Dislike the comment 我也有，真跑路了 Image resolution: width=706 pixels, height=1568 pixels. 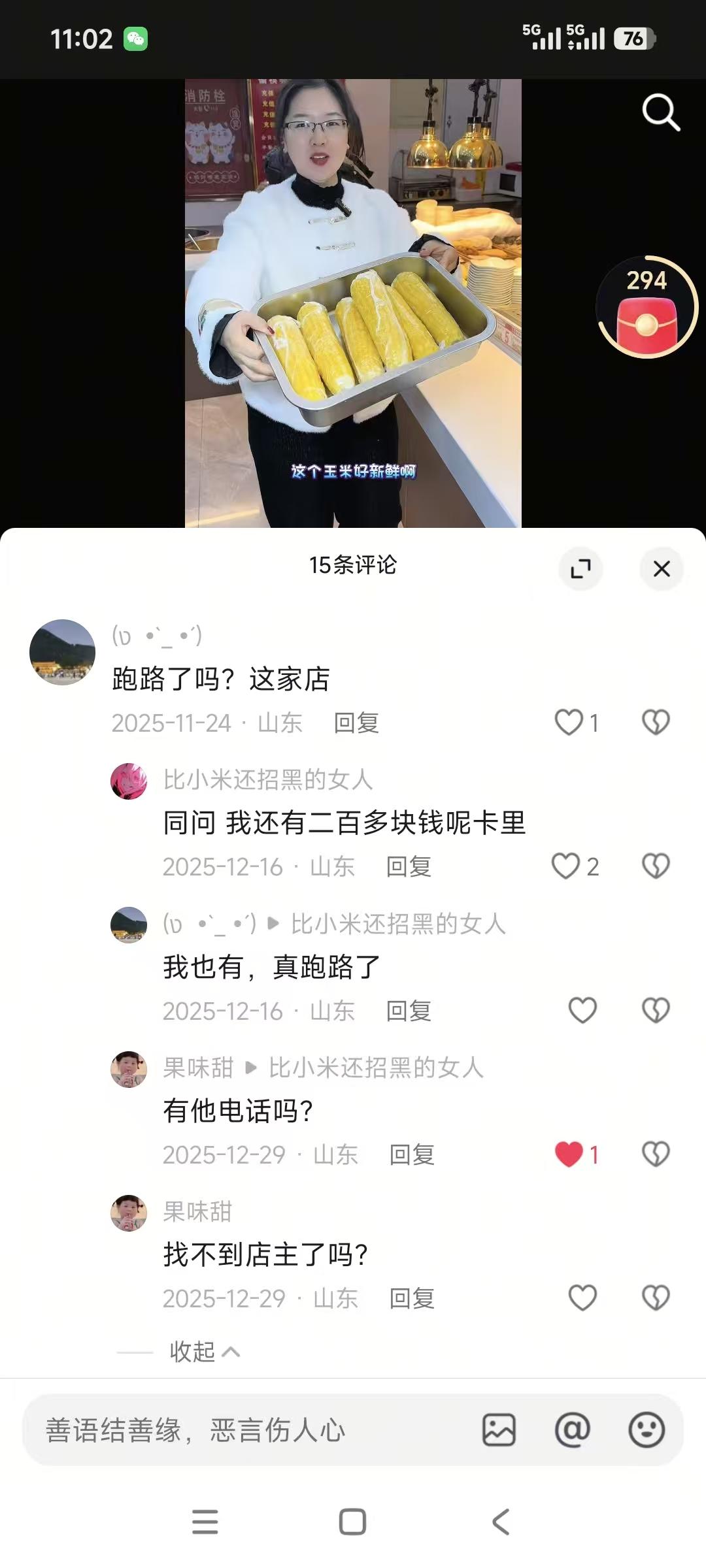coord(656,1011)
